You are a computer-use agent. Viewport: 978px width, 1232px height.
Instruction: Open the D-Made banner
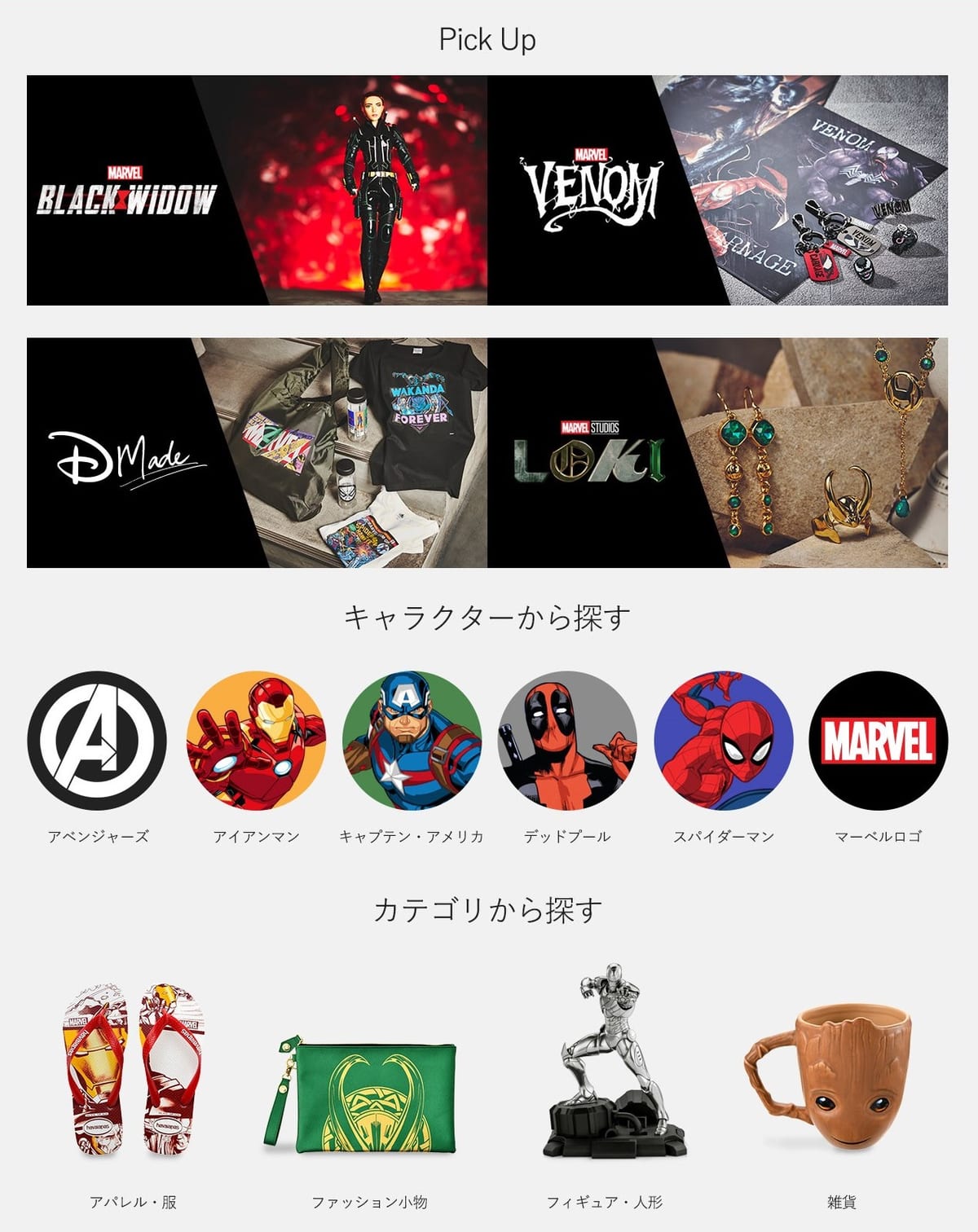click(257, 453)
